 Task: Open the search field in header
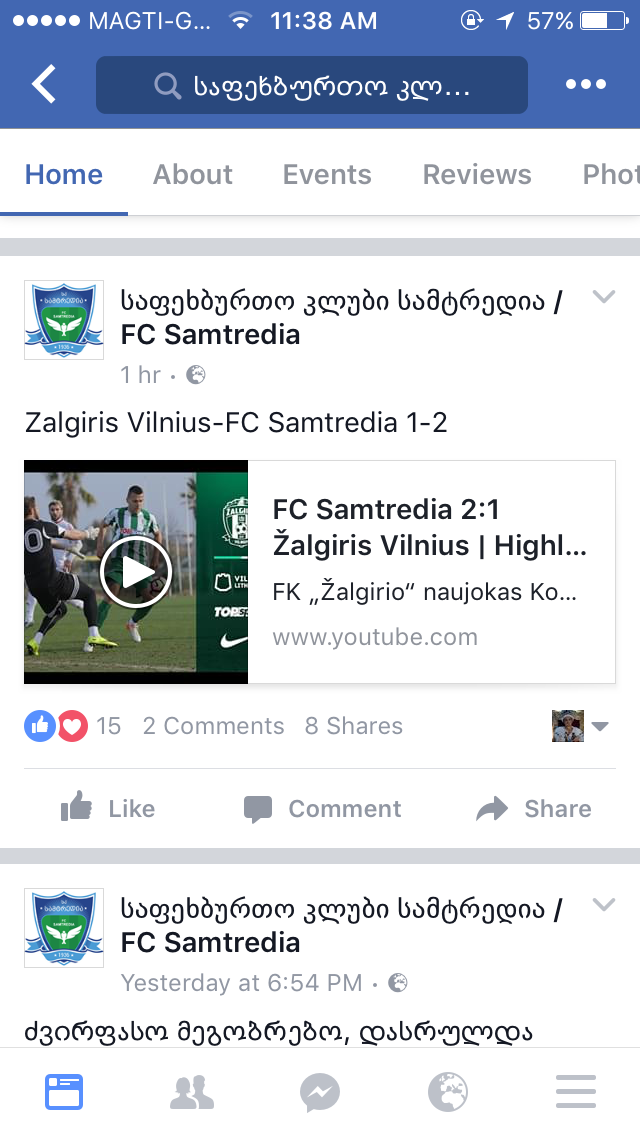(x=311, y=86)
